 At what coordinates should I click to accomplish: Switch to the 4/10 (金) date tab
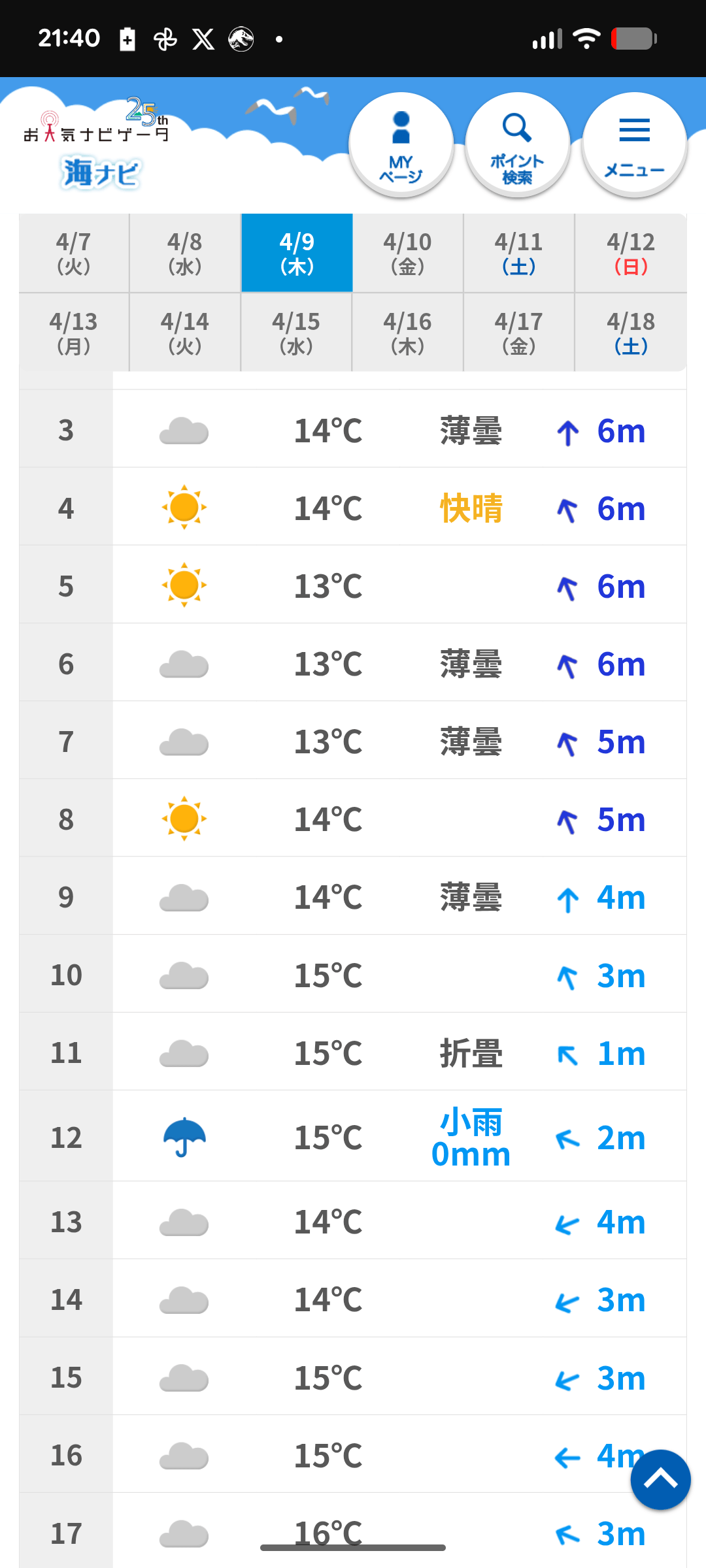(x=407, y=252)
